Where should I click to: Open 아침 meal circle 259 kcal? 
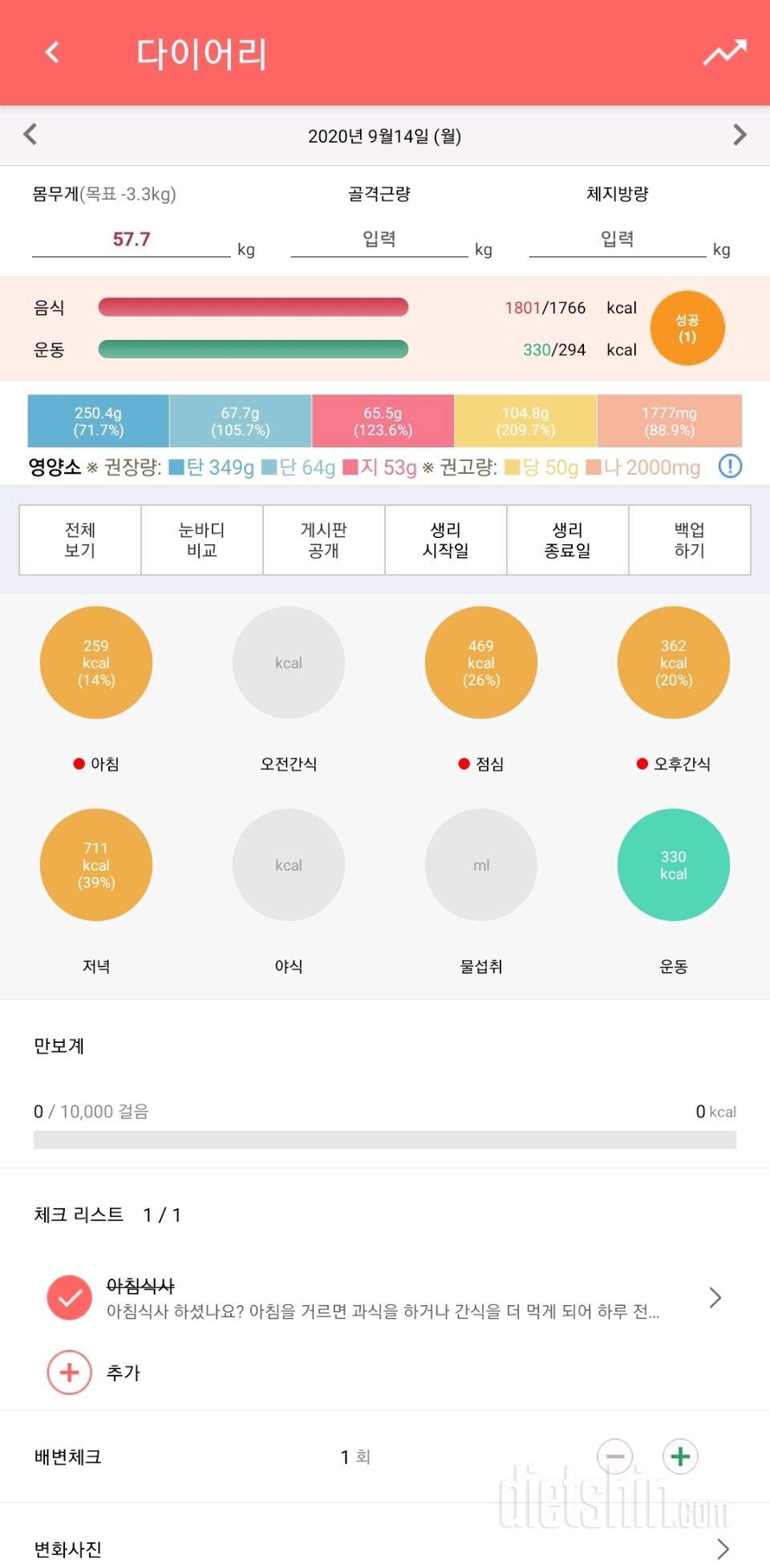tap(96, 662)
